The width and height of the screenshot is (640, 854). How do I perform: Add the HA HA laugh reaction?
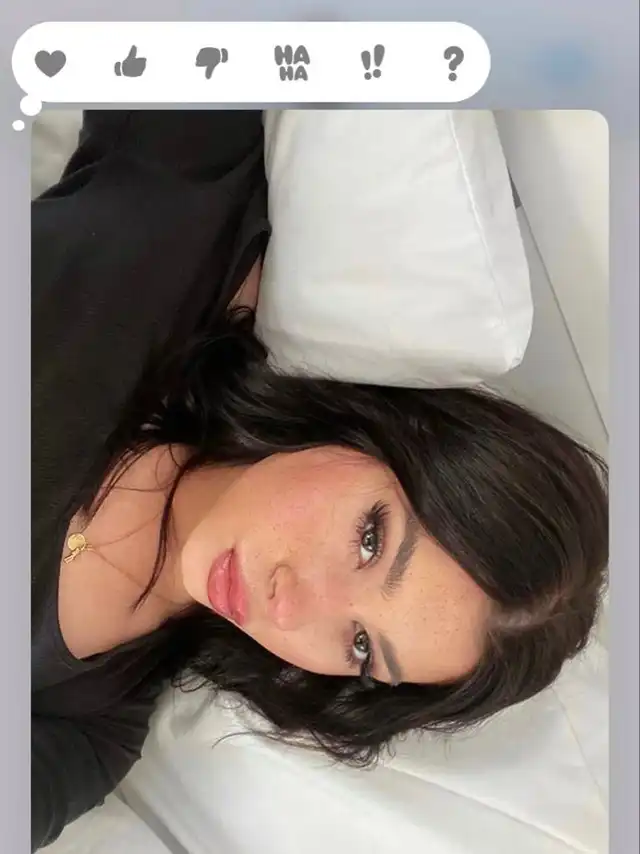point(292,63)
